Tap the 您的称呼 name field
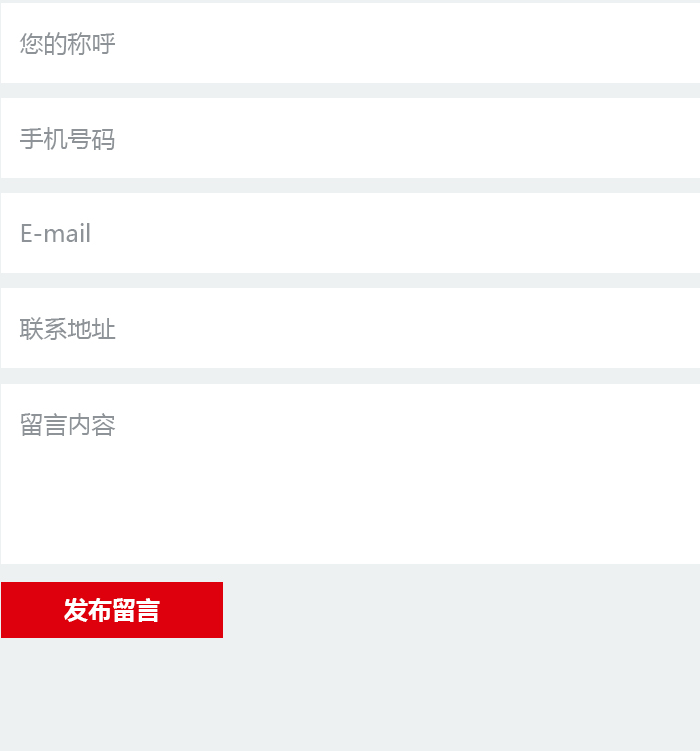 tap(350, 43)
